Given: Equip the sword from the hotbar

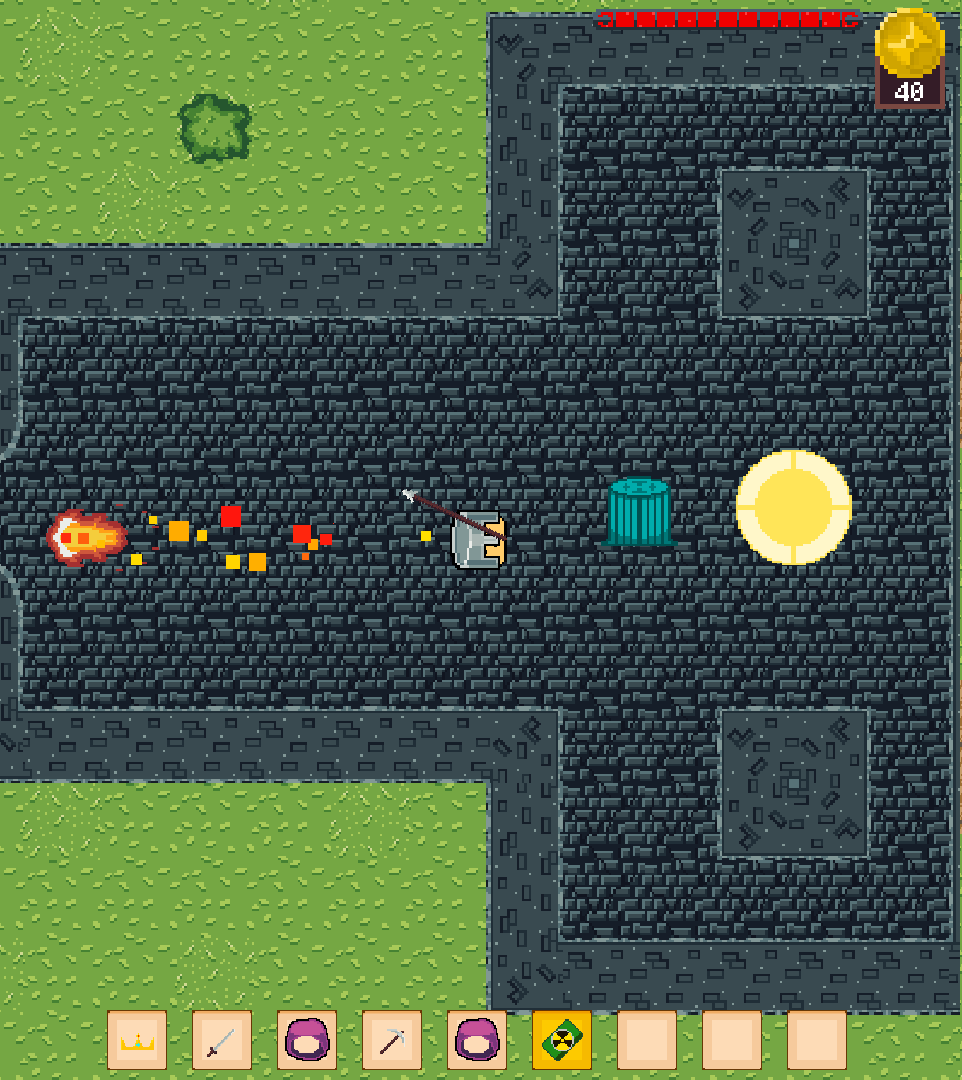Looking at the screenshot, I should coord(222,1040).
